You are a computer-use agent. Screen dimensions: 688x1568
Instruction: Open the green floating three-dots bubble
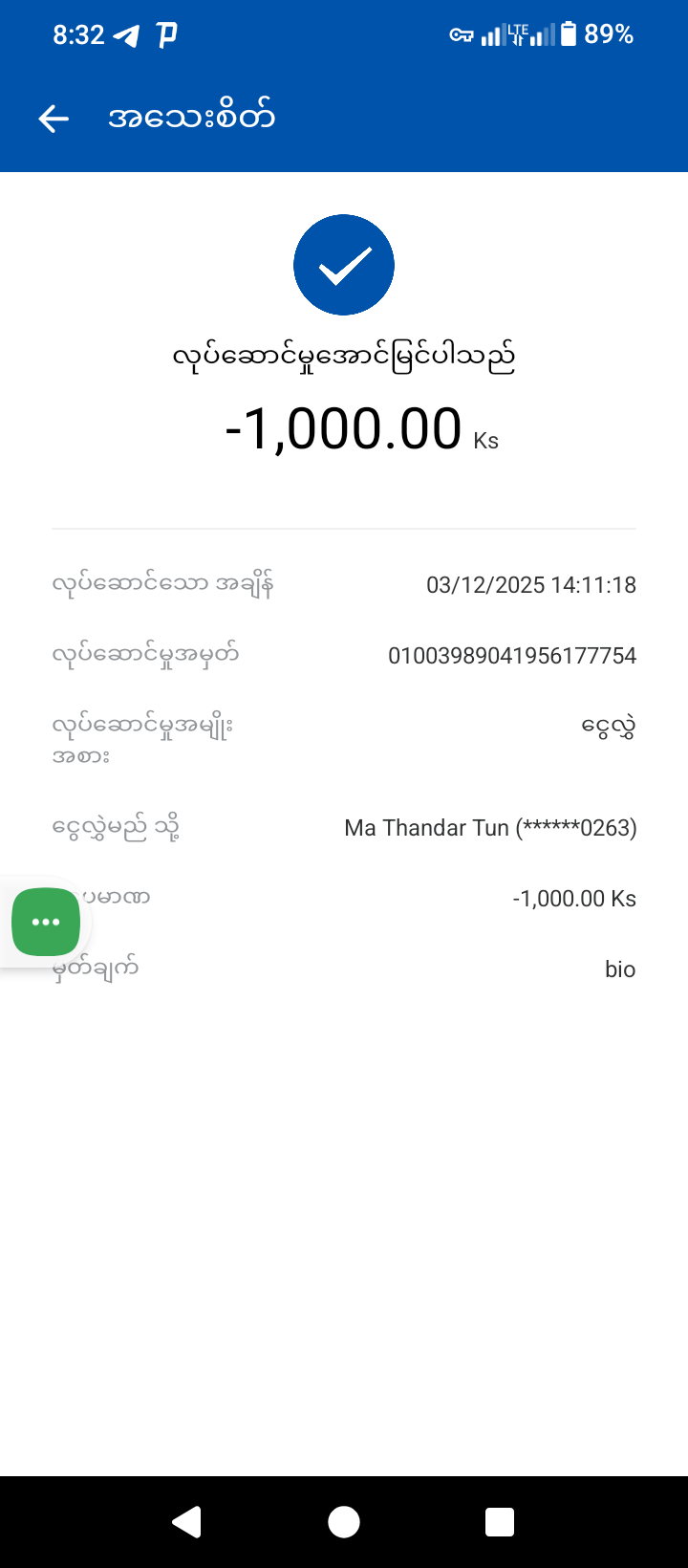46,922
